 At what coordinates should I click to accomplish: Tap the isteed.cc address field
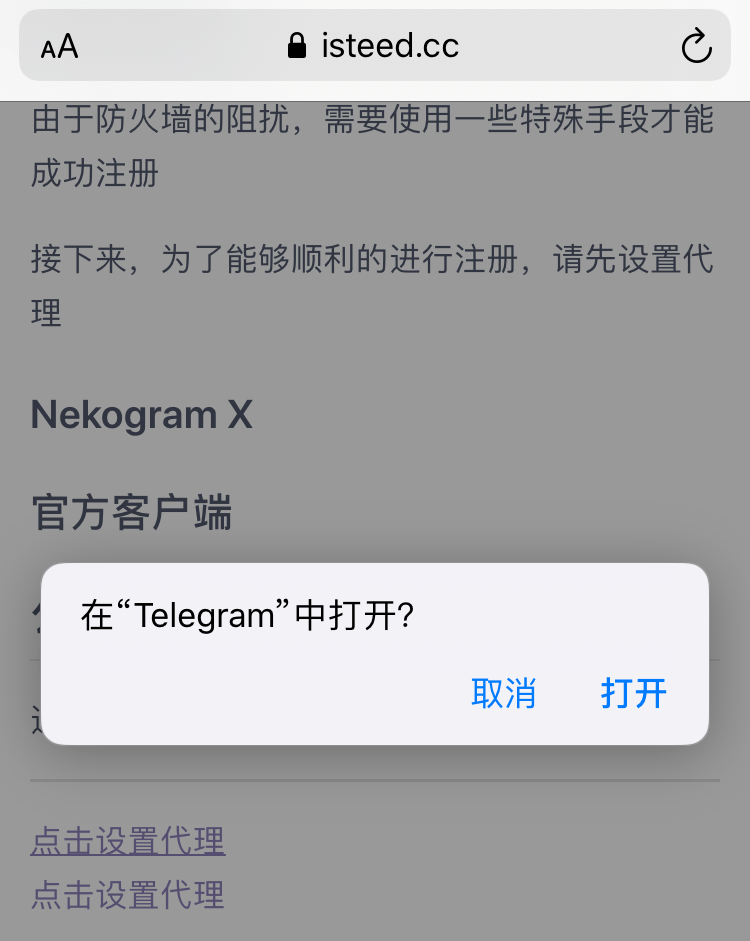(374, 46)
